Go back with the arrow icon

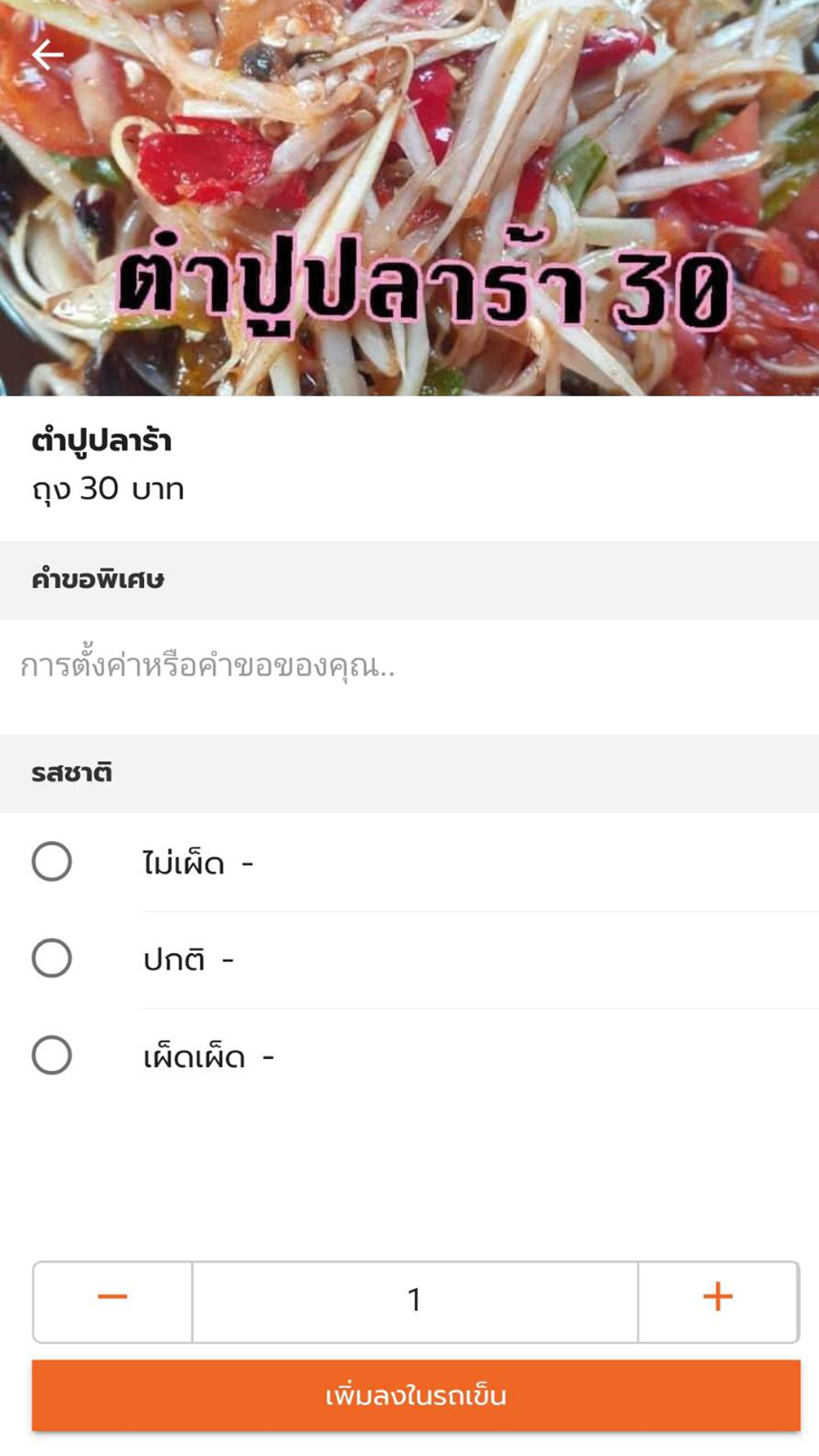point(48,55)
